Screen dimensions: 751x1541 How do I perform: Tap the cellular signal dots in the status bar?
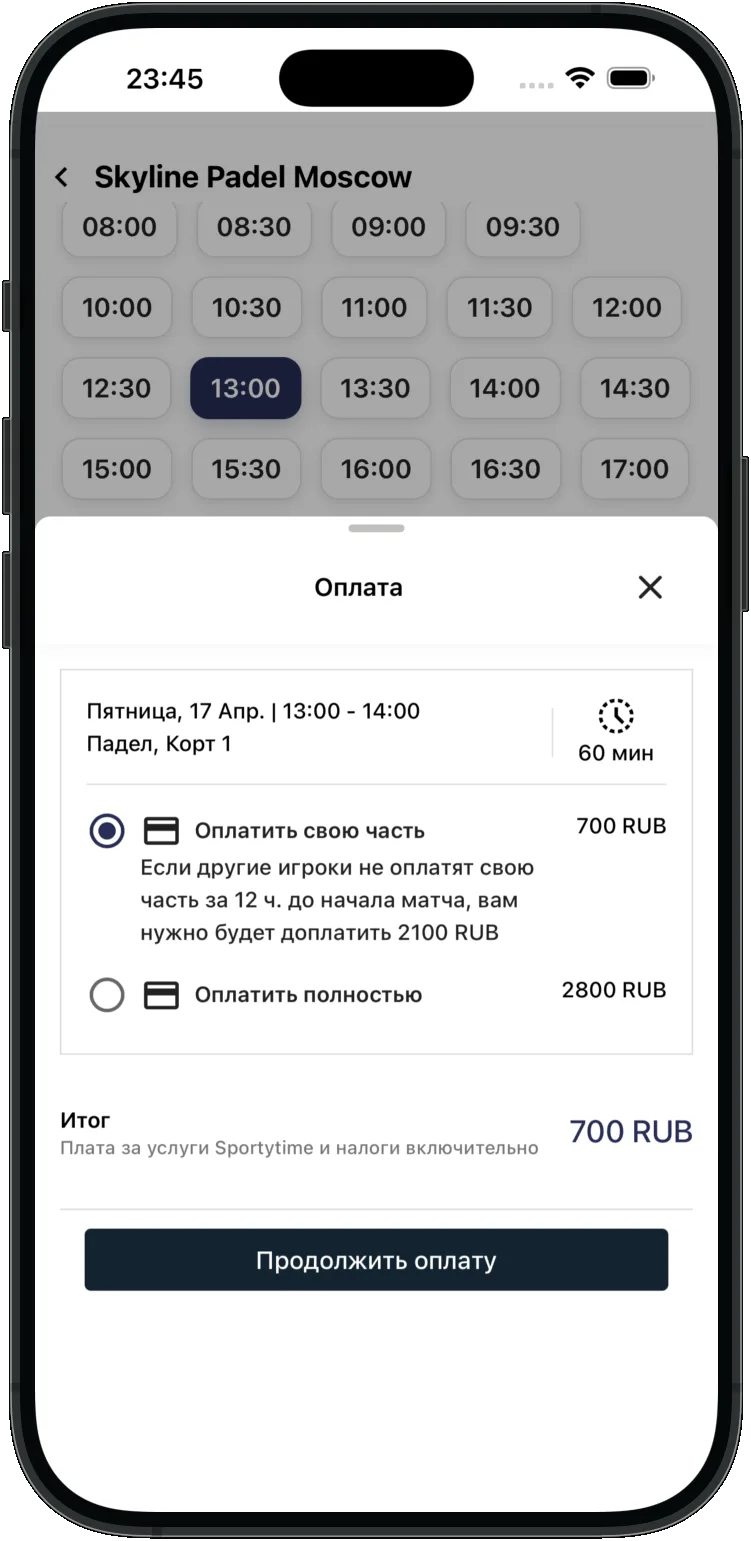537,85
